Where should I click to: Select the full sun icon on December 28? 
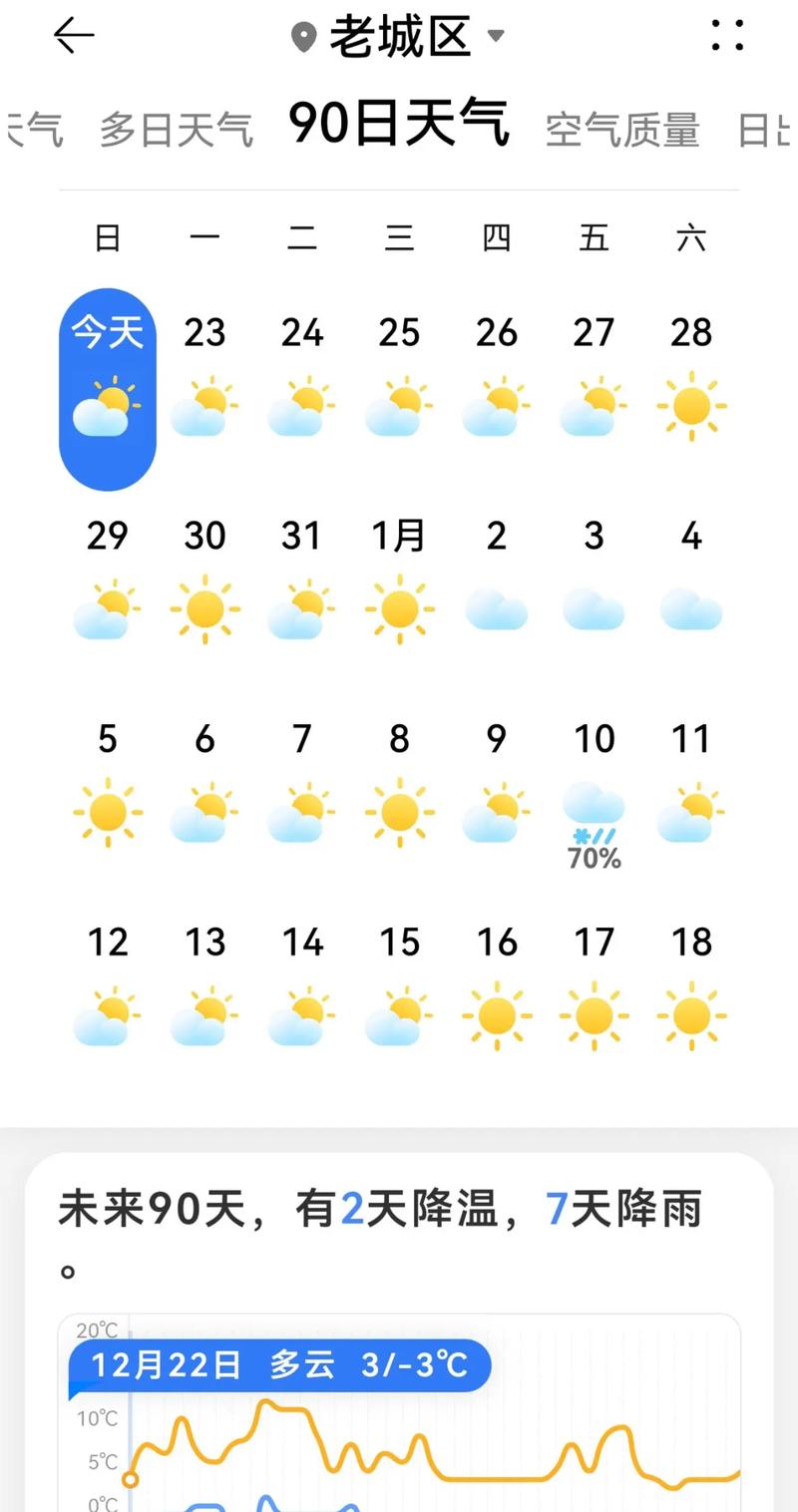pos(691,406)
